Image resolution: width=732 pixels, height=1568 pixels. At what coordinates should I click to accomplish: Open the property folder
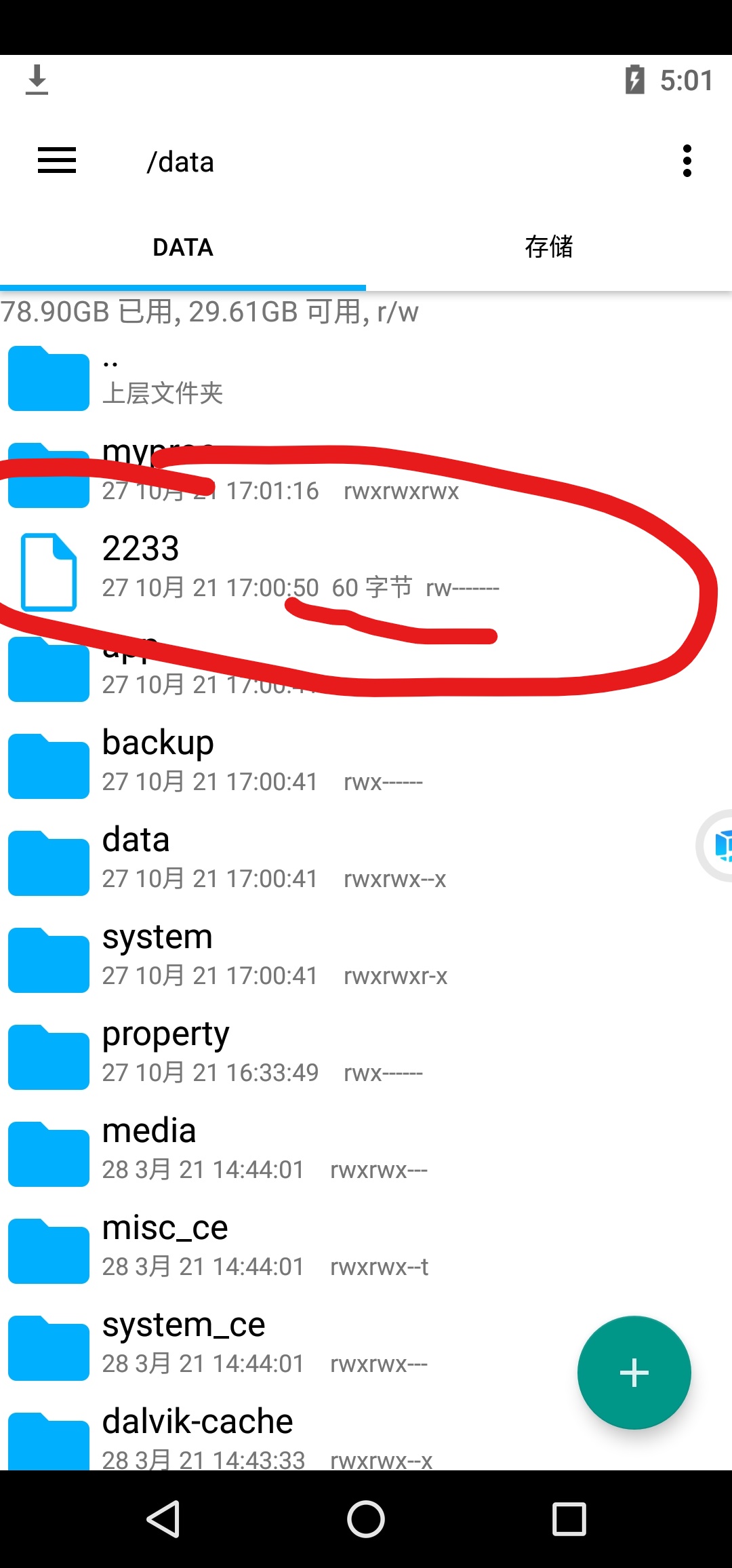tap(165, 1035)
